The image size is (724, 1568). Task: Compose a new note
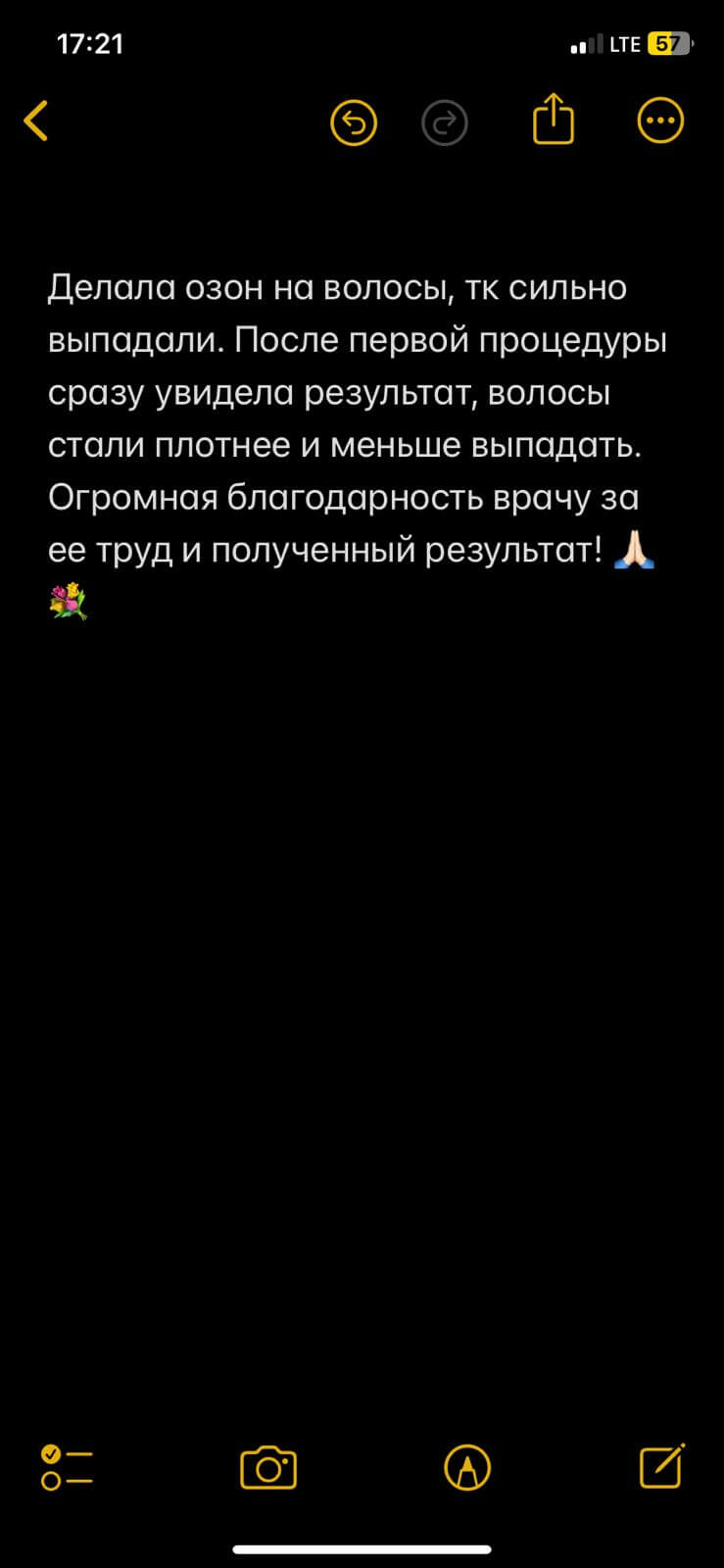[662, 1466]
